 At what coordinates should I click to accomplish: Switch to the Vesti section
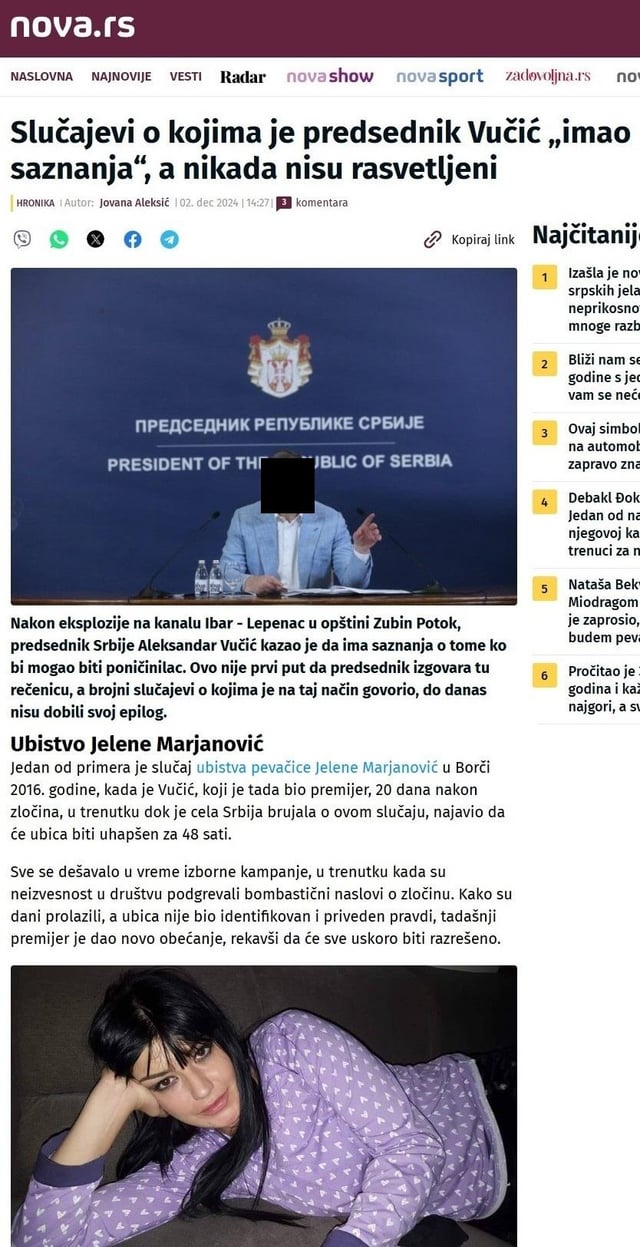click(x=186, y=77)
